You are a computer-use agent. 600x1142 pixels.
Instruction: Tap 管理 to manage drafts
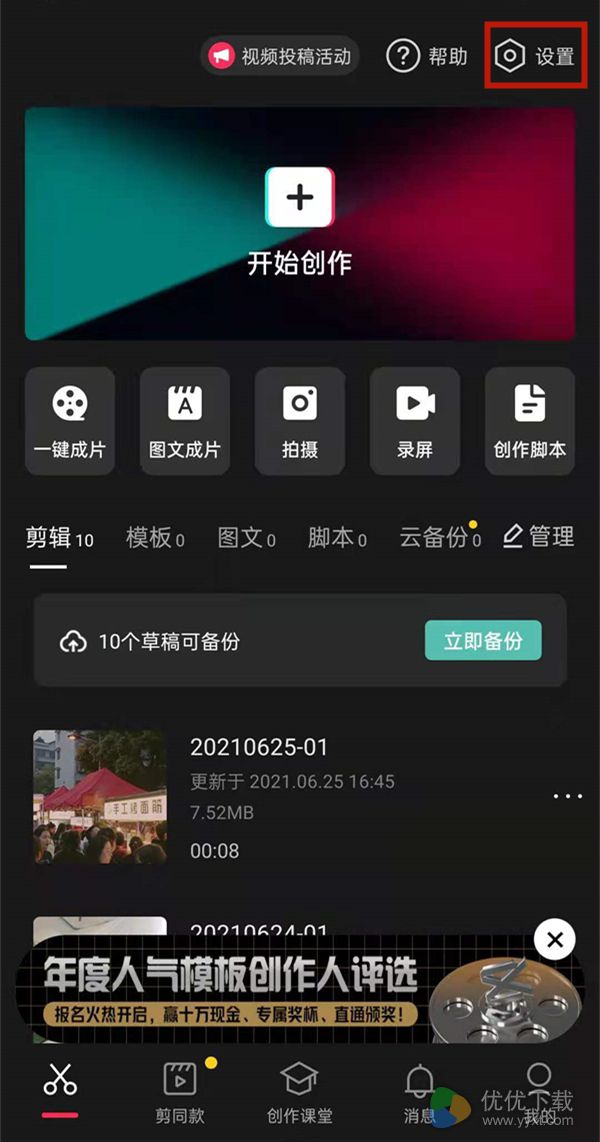pyautogui.click(x=538, y=537)
